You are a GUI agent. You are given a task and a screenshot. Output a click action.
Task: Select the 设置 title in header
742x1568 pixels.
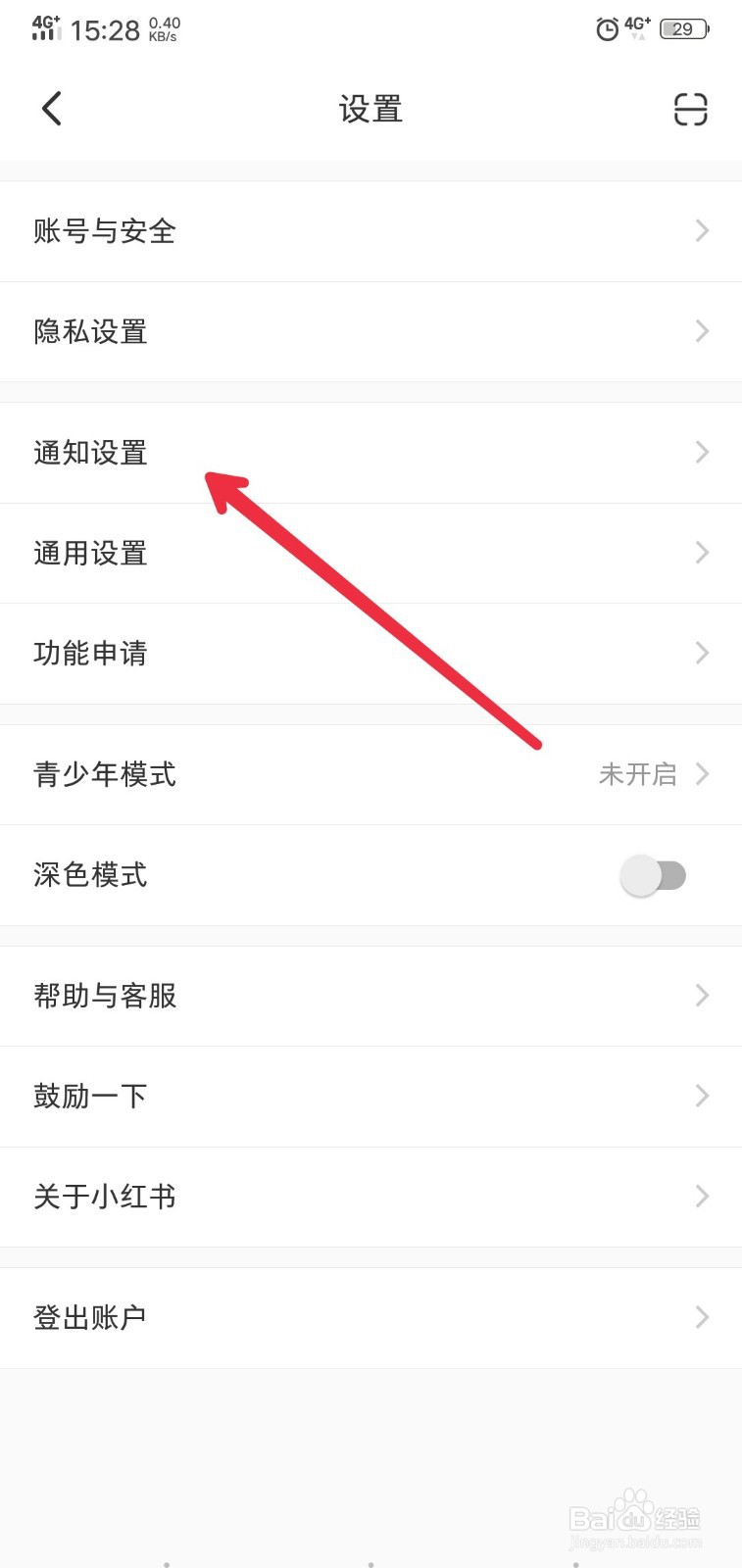click(371, 109)
